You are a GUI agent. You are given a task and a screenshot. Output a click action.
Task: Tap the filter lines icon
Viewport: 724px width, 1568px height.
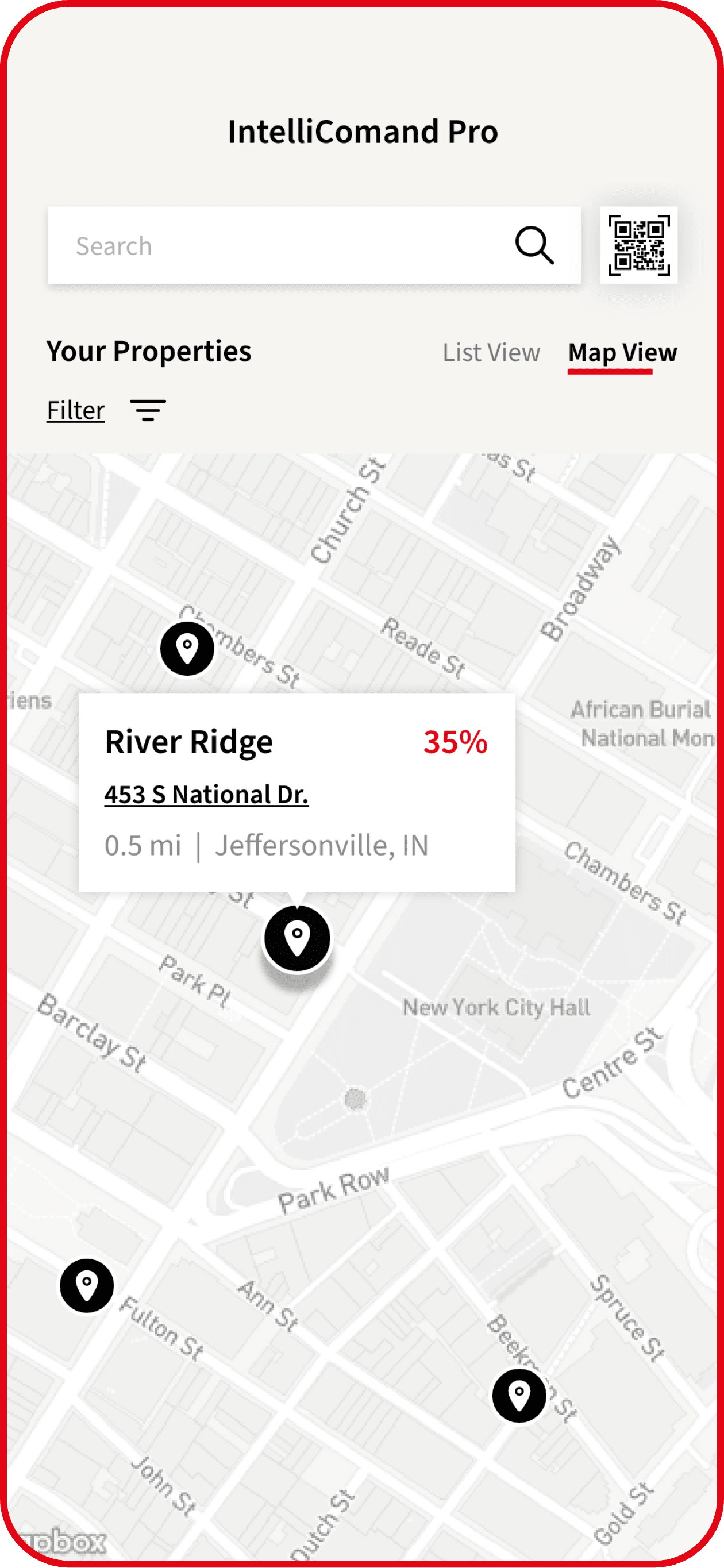(x=147, y=410)
